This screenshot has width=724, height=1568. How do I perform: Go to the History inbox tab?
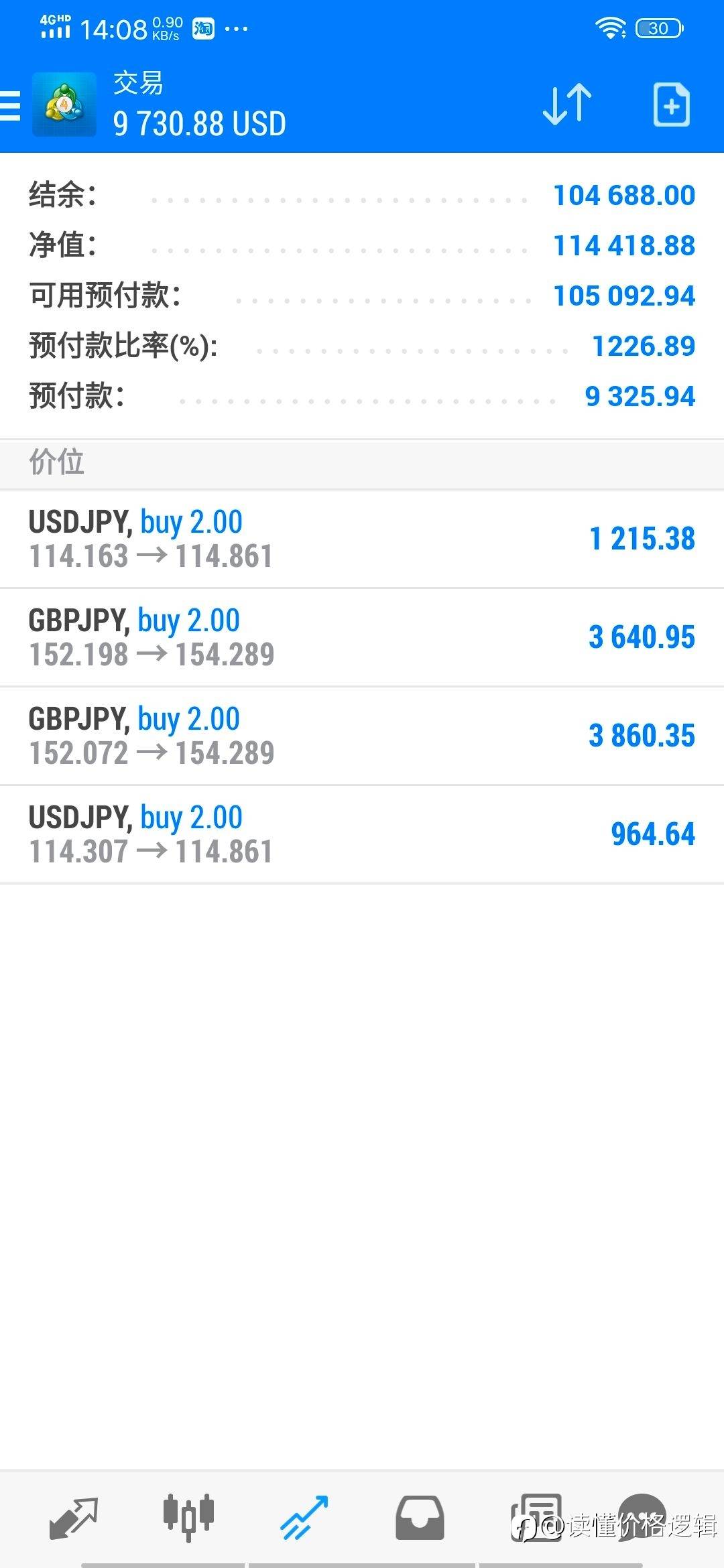click(x=420, y=1518)
